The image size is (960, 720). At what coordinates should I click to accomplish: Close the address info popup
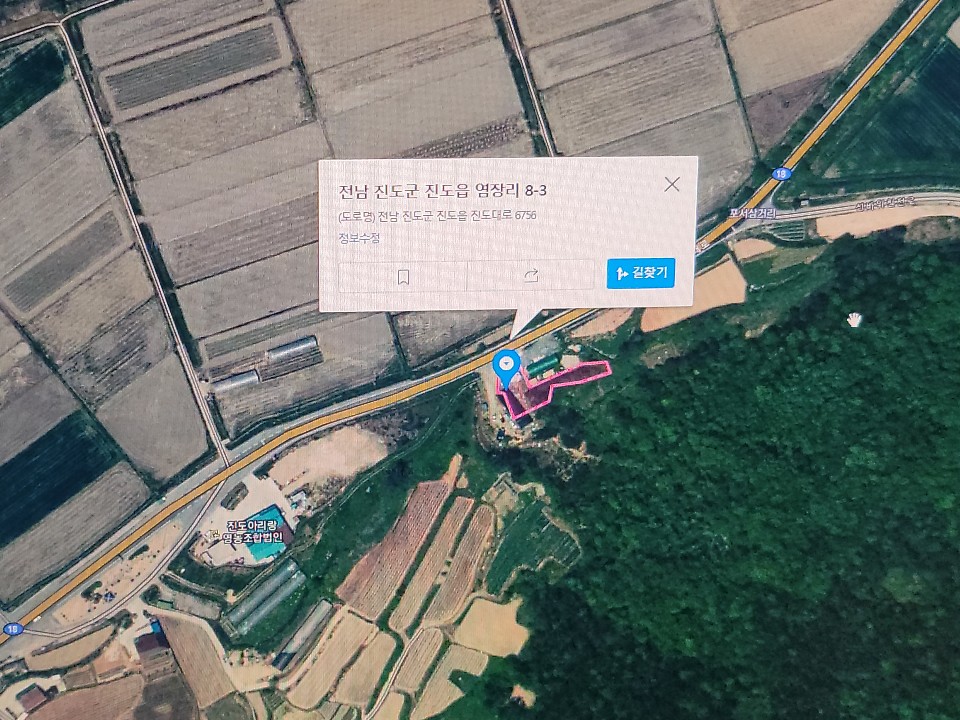tap(672, 184)
